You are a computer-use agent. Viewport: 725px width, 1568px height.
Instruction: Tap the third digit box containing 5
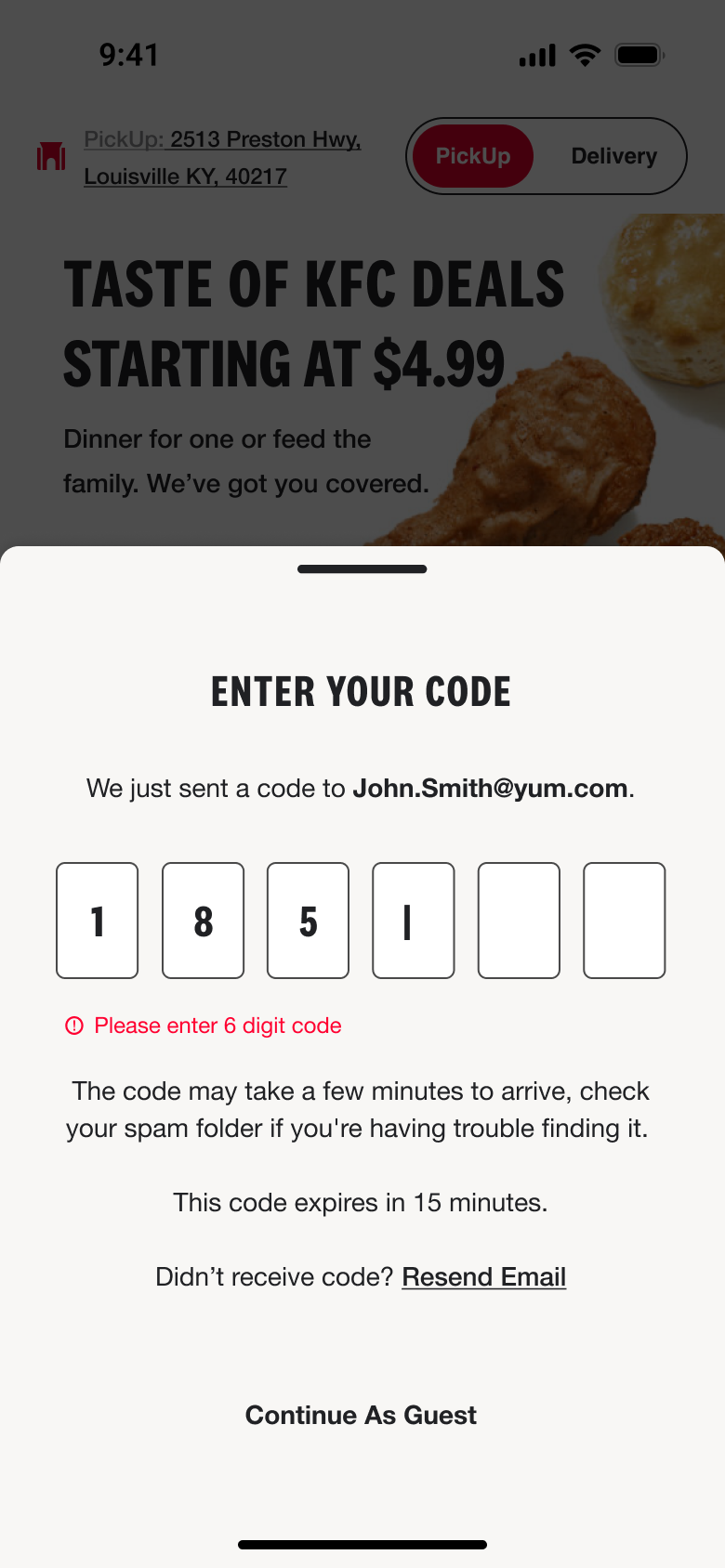pos(308,921)
